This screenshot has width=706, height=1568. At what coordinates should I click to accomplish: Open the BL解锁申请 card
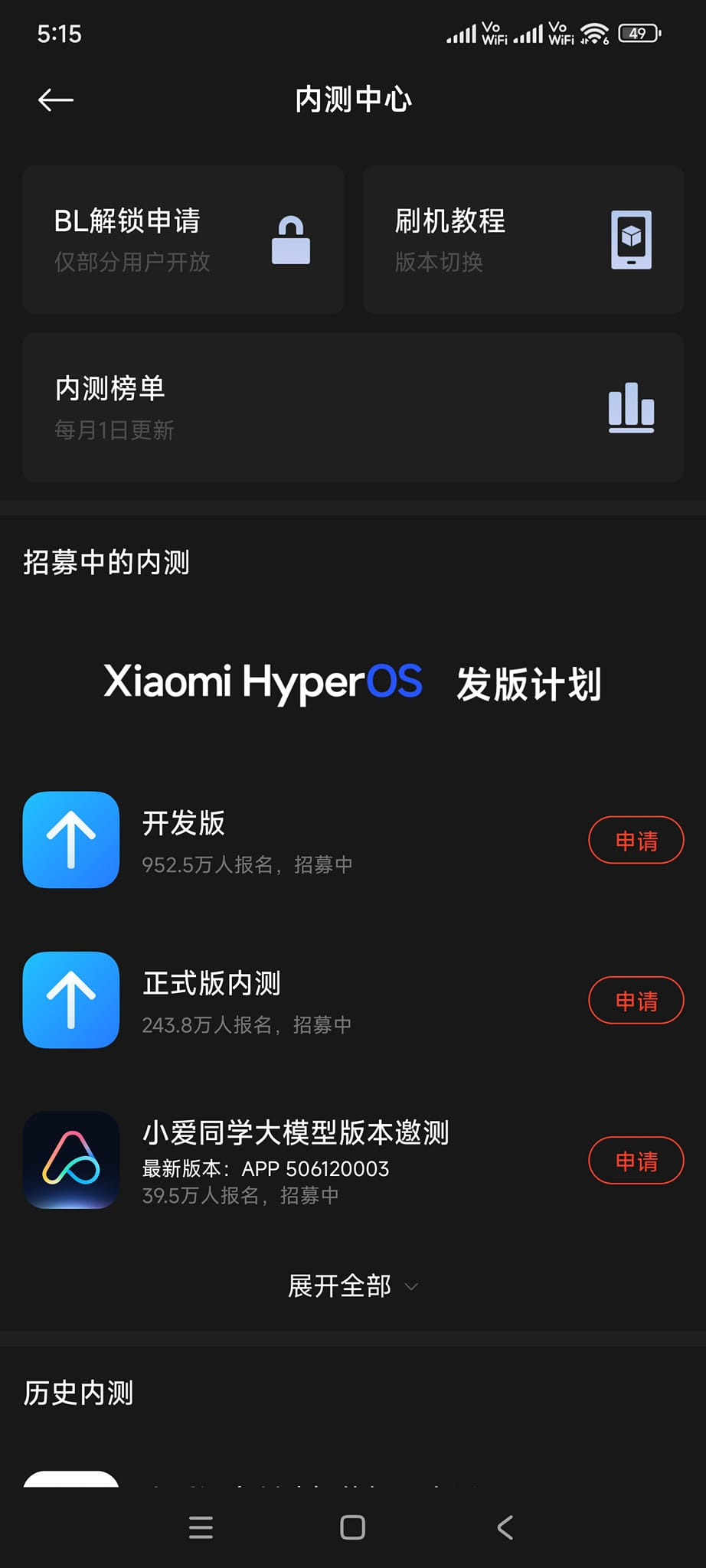pos(183,240)
